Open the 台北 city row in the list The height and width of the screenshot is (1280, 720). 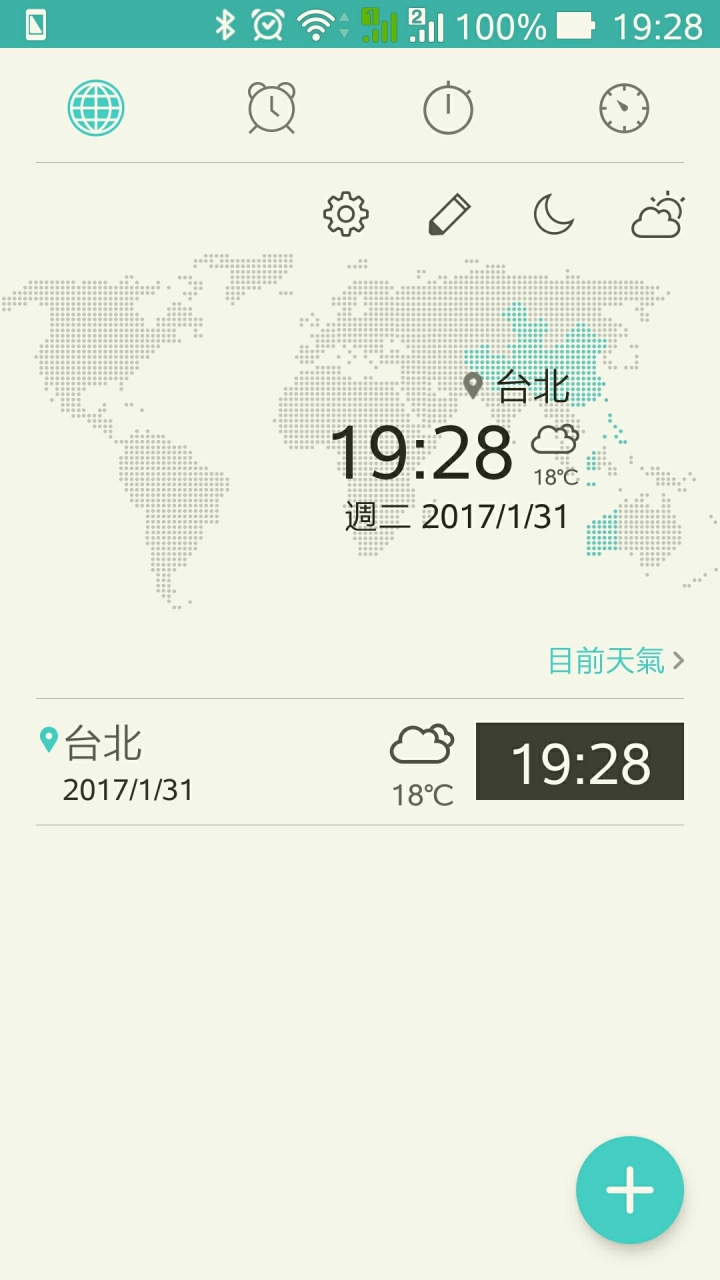360,762
